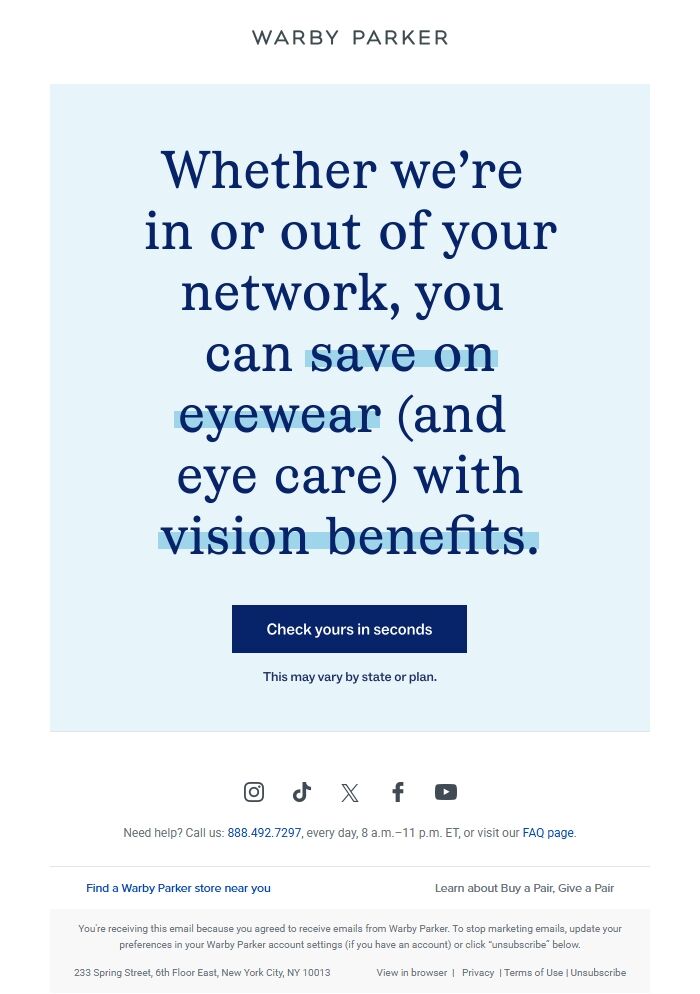Open the X social icon
700x994 pixels.
pyautogui.click(x=349, y=792)
